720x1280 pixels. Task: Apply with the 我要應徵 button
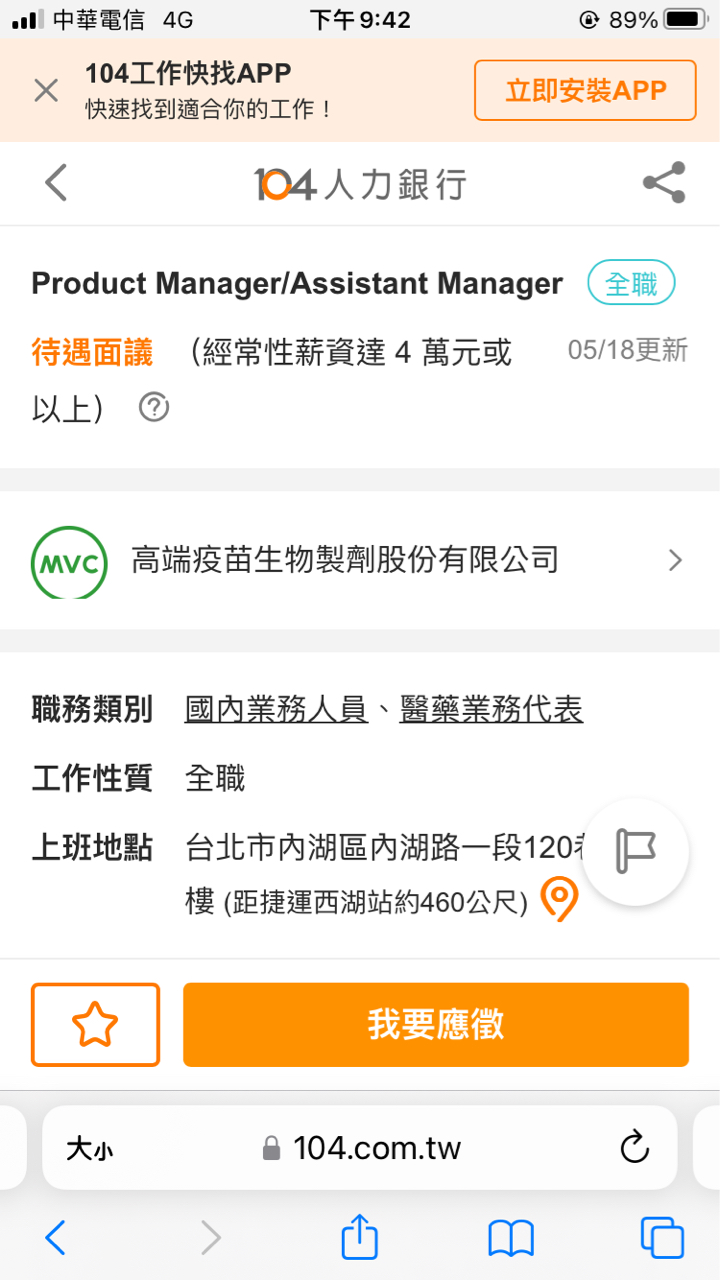(436, 1025)
